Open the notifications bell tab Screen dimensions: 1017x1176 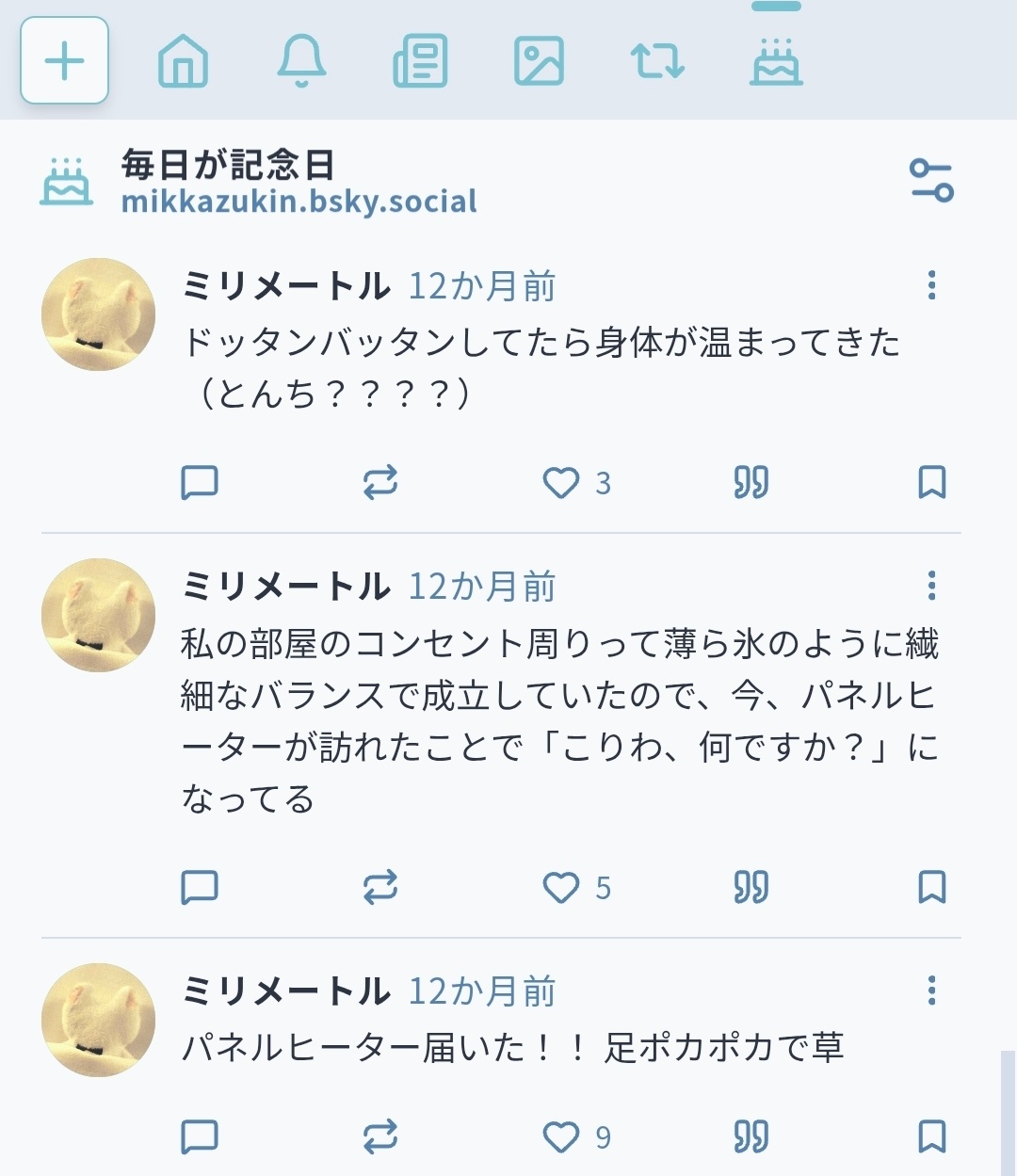pyautogui.click(x=301, y=61)
